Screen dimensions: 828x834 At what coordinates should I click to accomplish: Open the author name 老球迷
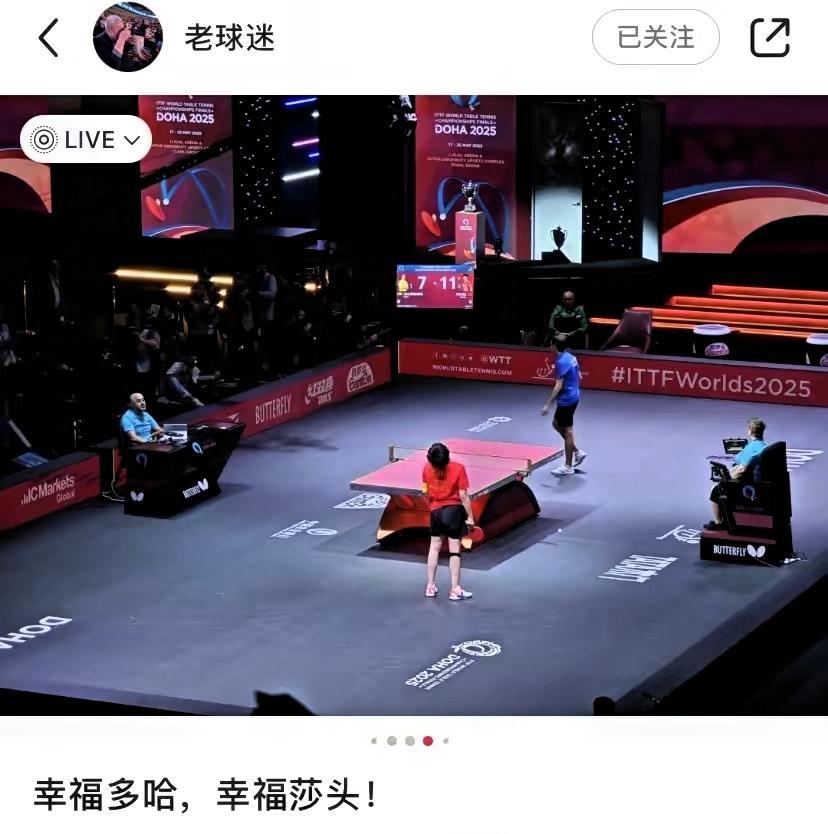229,38
